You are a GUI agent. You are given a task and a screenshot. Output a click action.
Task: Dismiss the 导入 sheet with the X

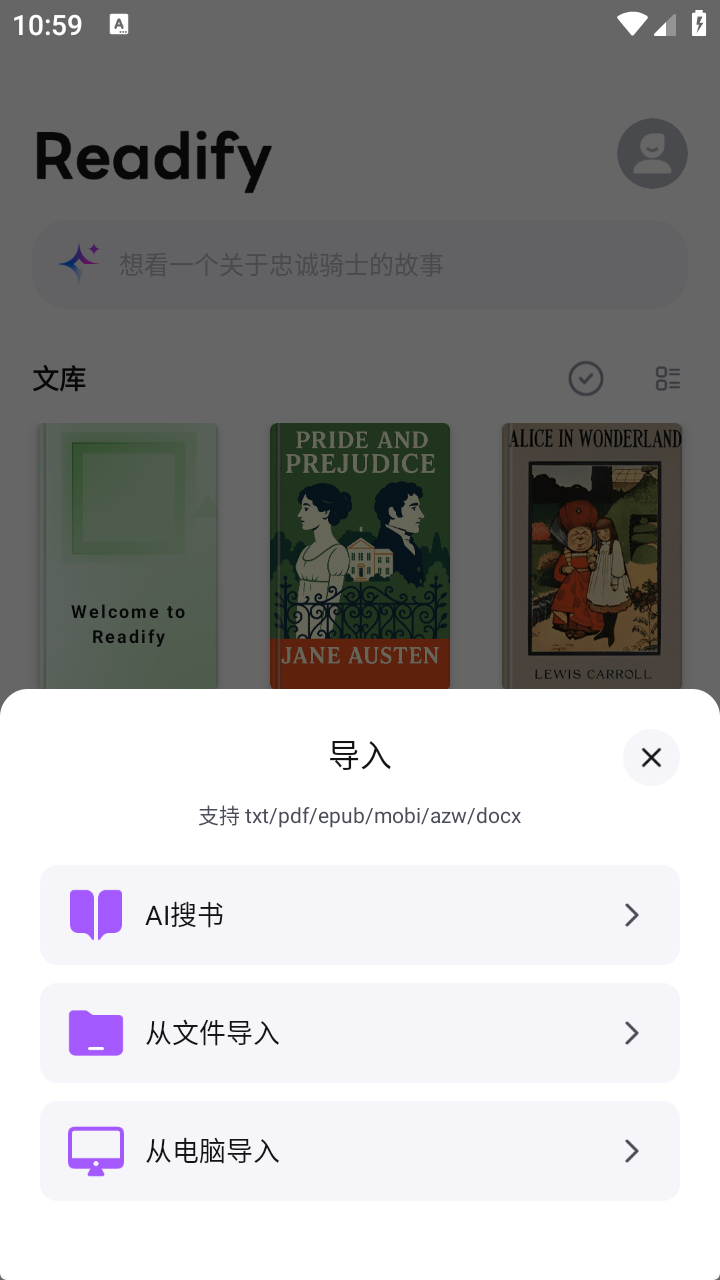click(x=651, y=757)
